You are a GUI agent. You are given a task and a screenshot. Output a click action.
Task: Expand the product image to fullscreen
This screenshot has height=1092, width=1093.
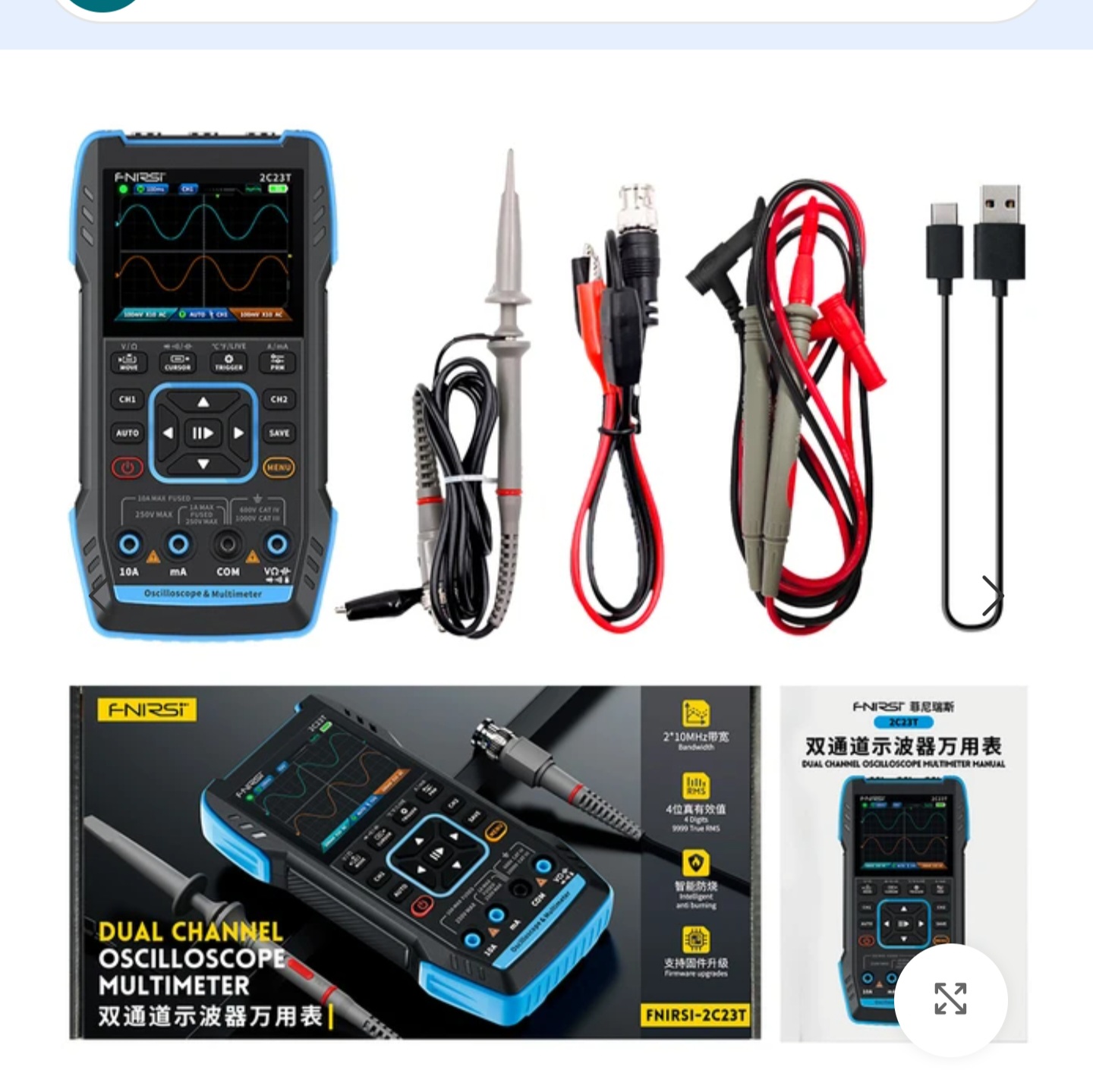pyautogui.click(x=950, y=999)
